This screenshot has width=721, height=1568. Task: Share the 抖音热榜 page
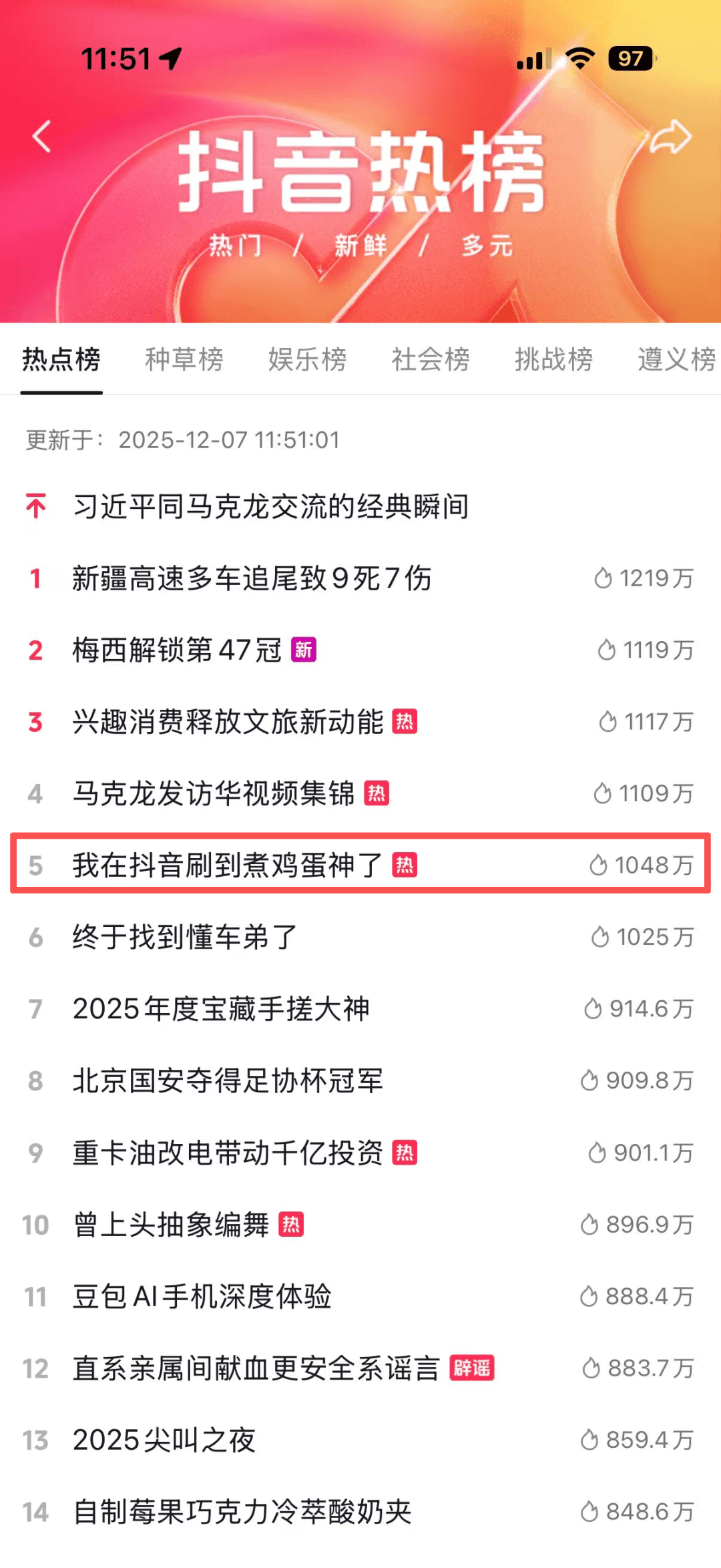pos(670,137)
